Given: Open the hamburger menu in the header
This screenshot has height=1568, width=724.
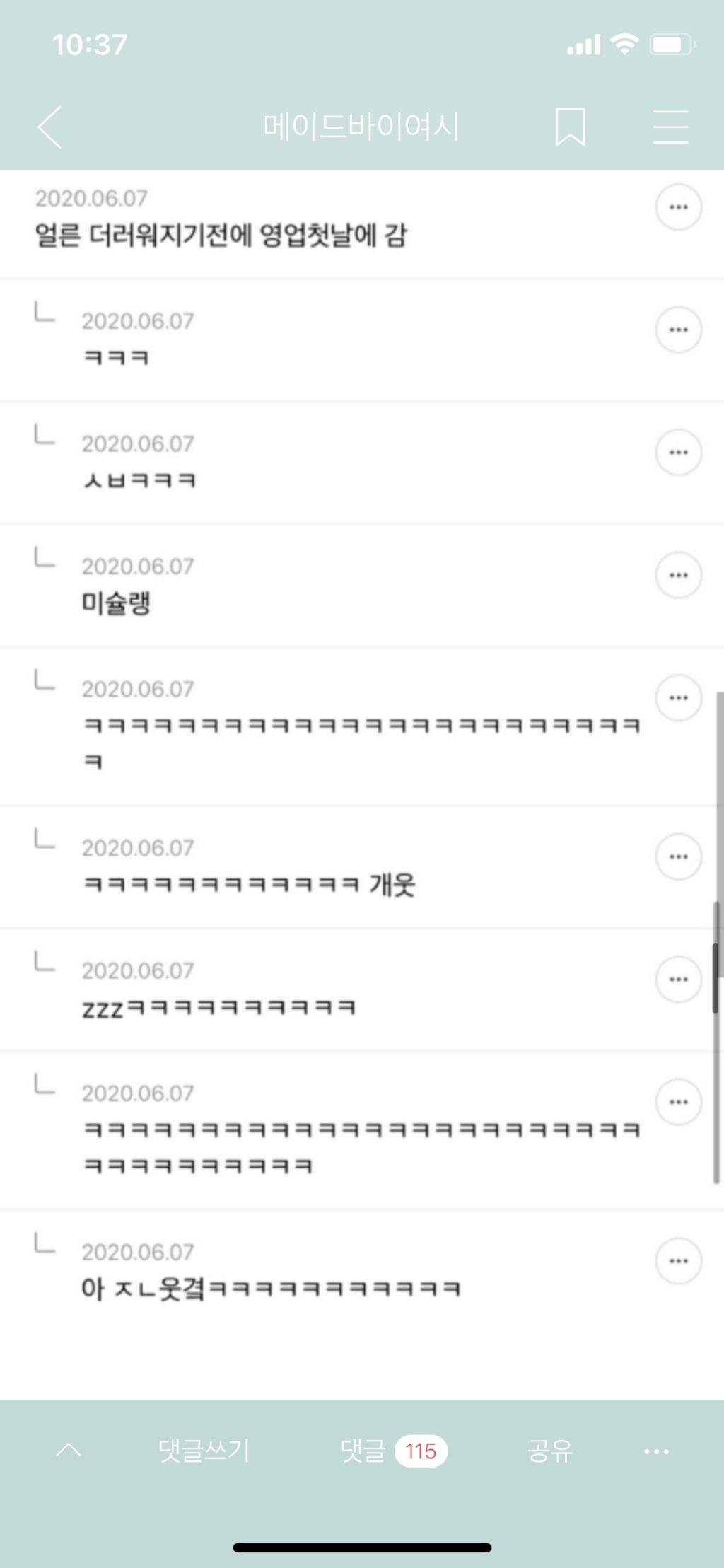Looking at the screenshot, I should [670, 127].
